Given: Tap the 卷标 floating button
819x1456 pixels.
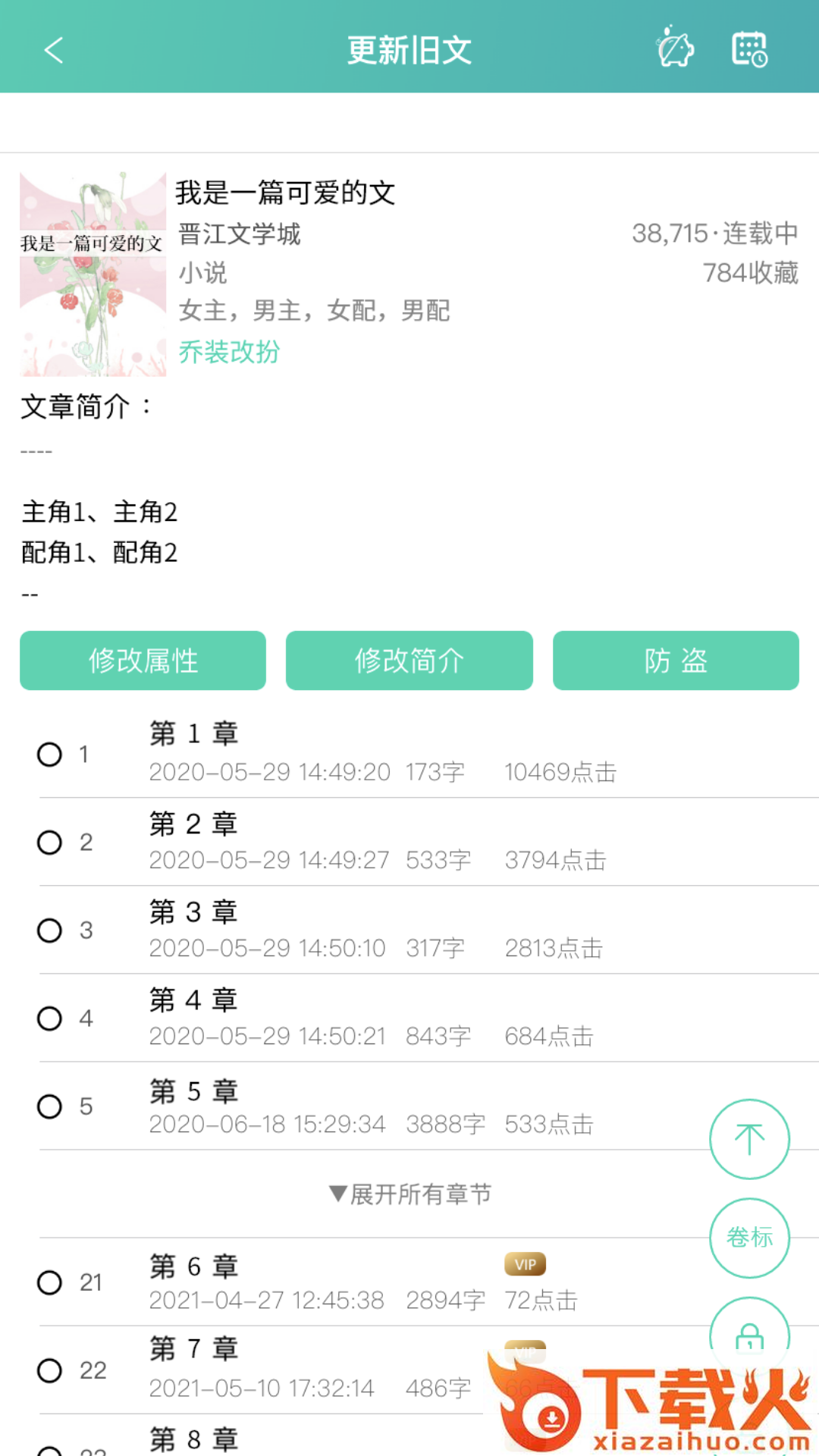Looking at the screenshot, I should coord(749,1238).
